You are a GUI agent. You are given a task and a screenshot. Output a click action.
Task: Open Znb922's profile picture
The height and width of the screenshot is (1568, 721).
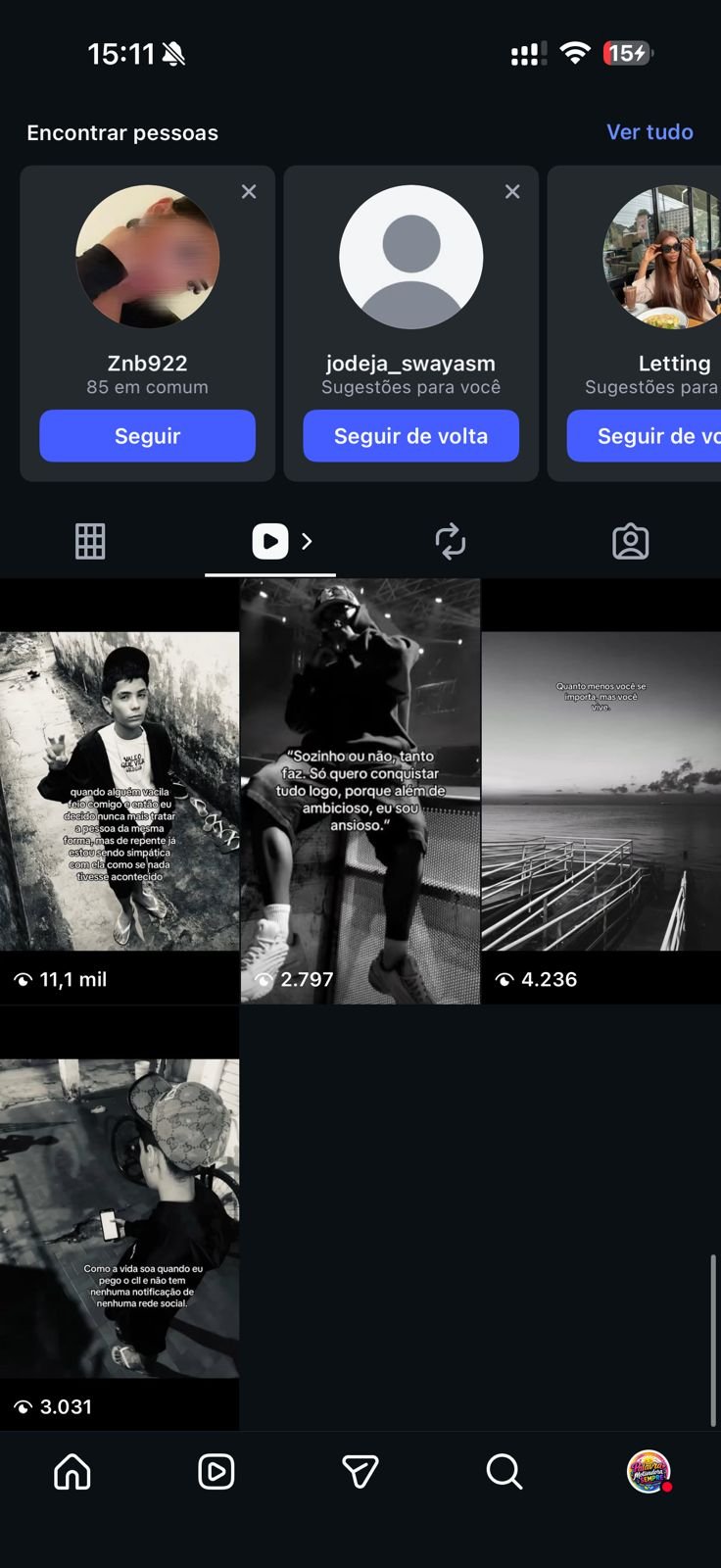[x=147, y=257]
